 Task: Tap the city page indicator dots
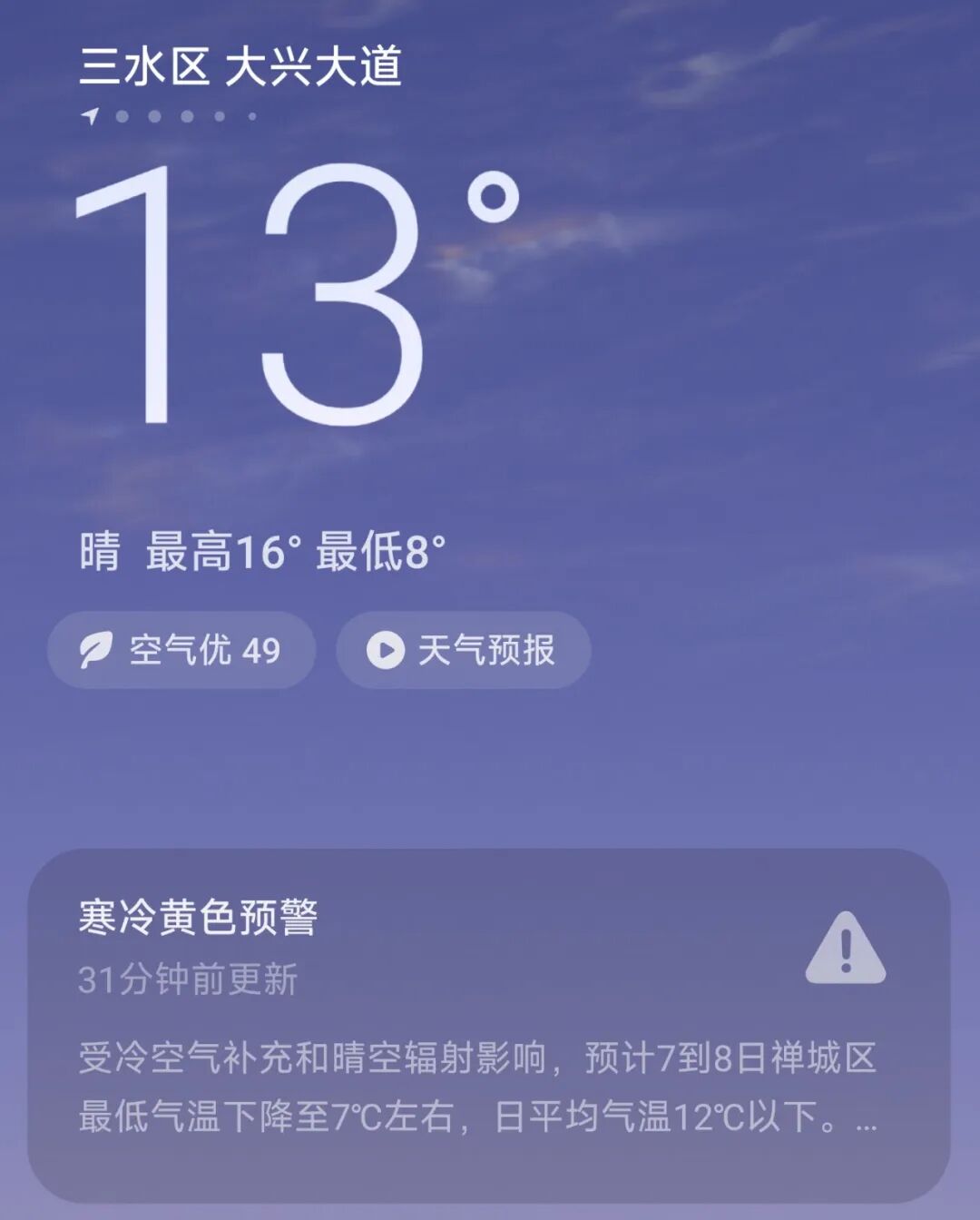[171, 116]
